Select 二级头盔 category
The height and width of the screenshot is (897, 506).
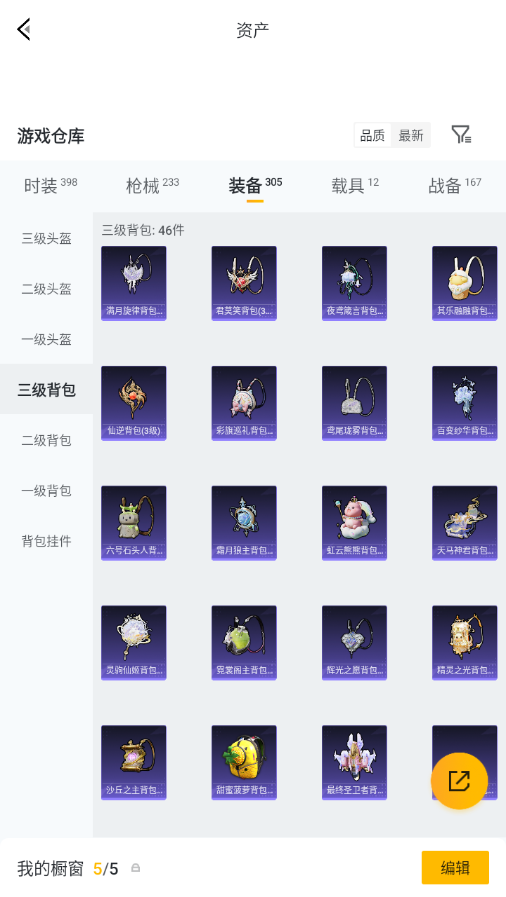46,289
